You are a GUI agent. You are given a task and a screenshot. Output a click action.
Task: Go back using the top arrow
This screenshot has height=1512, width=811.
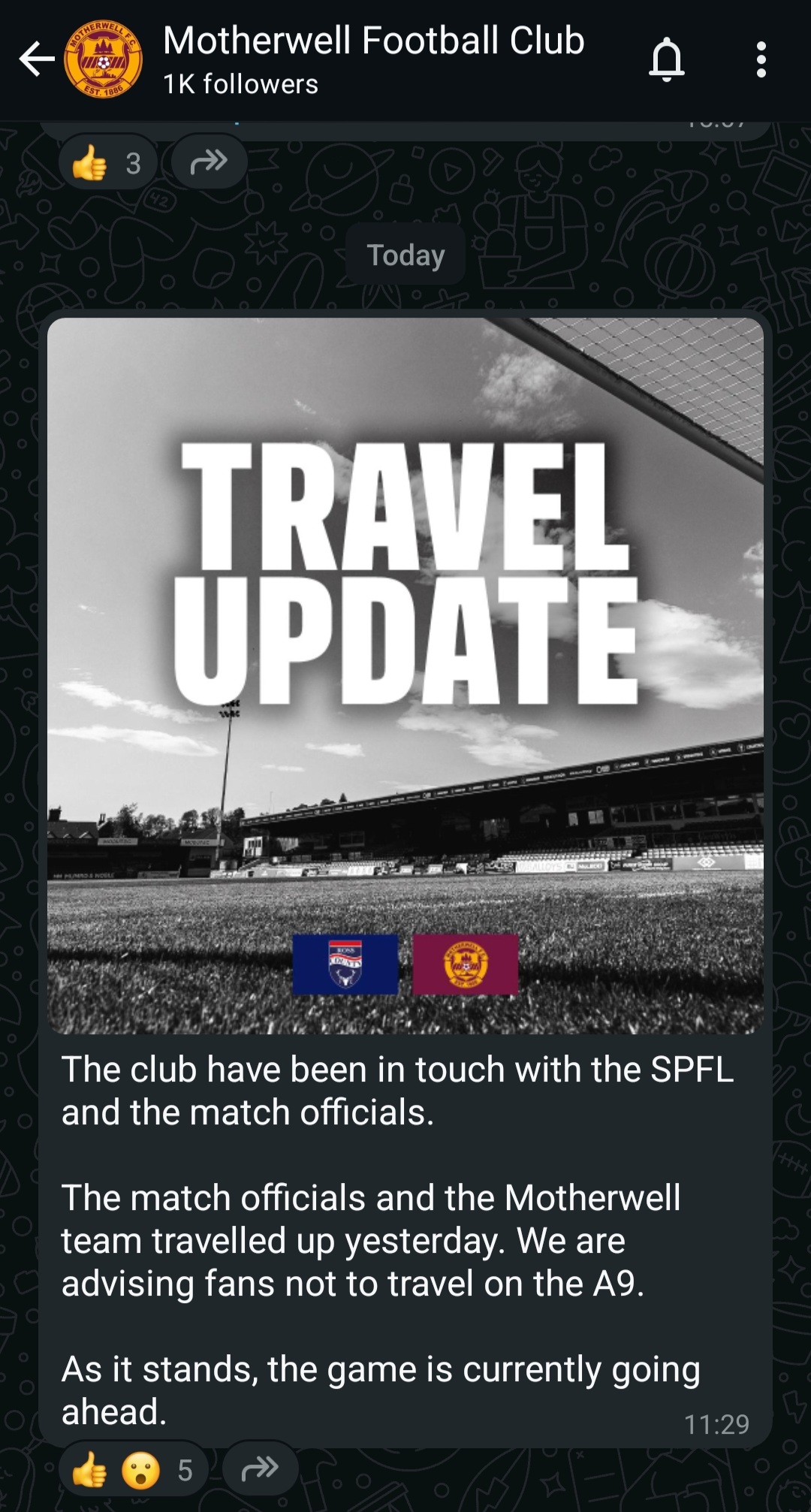[36, 59]
